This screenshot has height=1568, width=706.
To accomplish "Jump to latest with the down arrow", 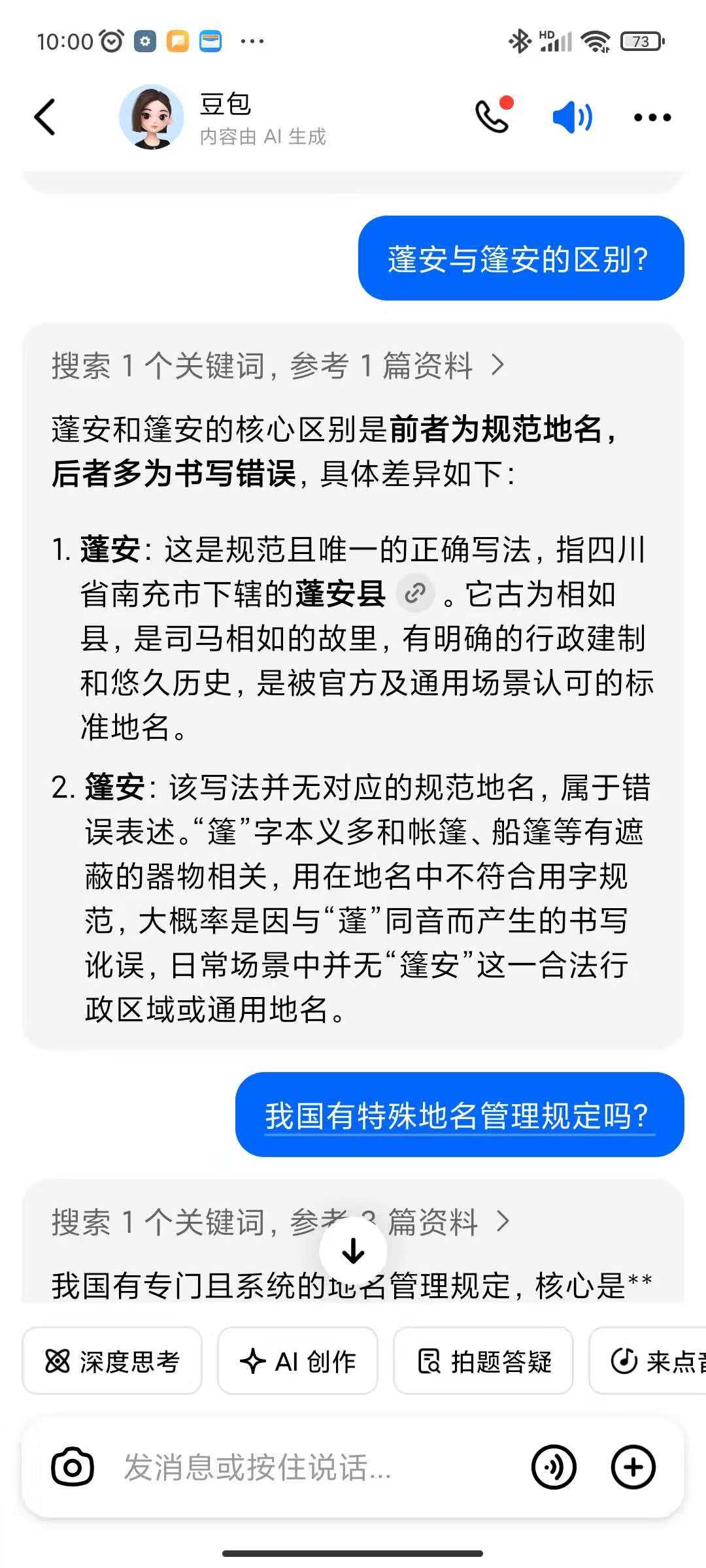I will [353, 1250].
